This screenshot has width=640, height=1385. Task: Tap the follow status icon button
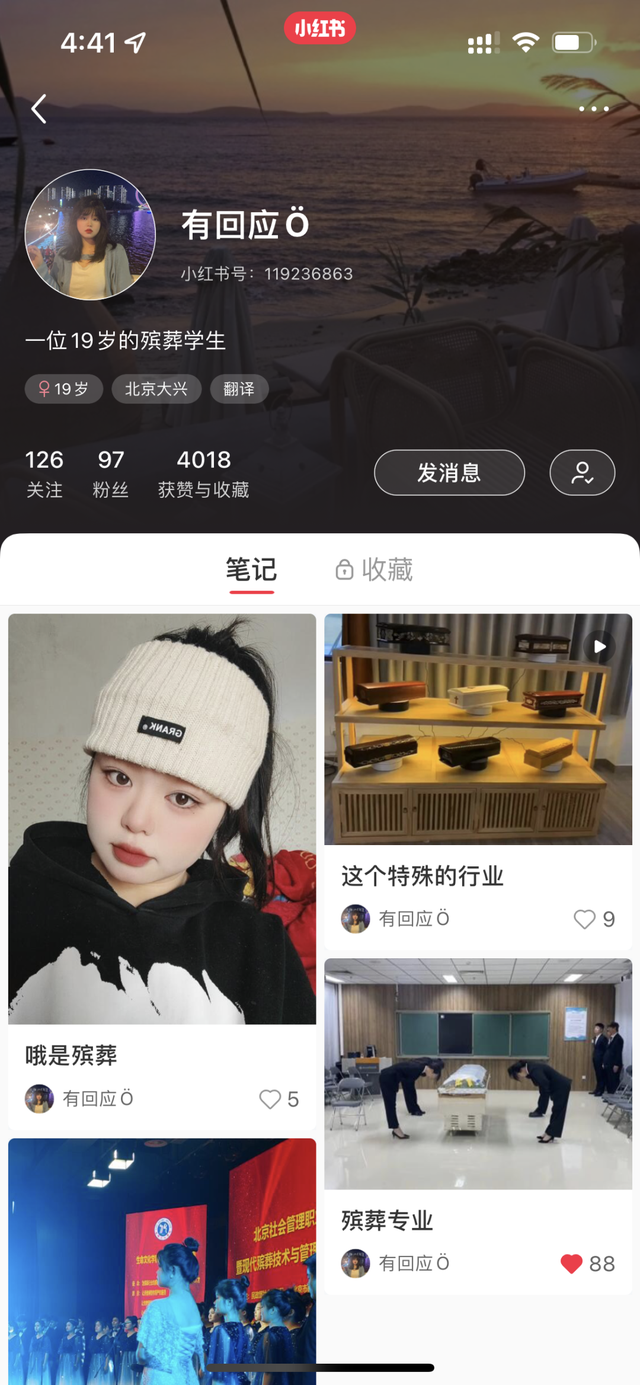582,473
